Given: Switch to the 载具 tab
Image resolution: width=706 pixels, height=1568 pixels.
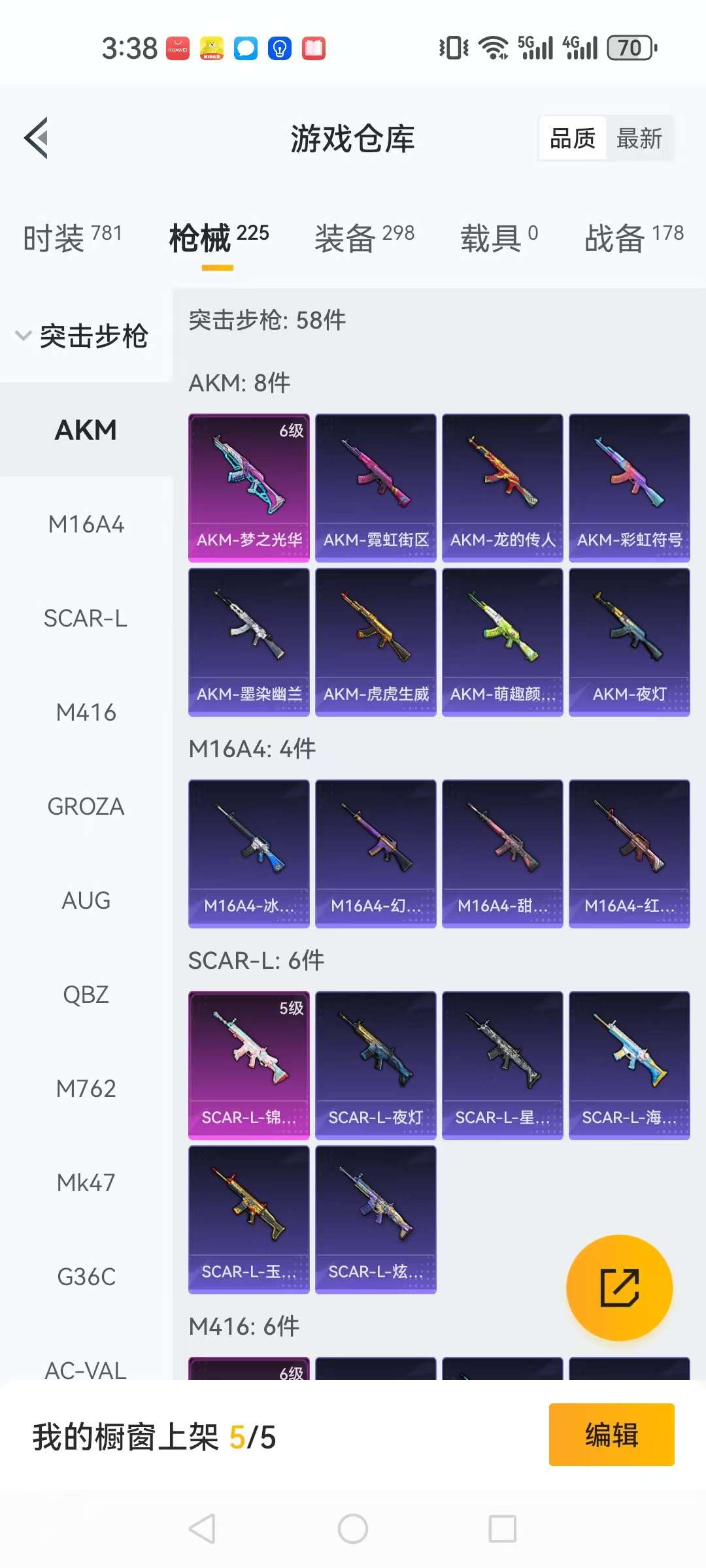Looking at the screenshot, I should click(x=499, y=237).
